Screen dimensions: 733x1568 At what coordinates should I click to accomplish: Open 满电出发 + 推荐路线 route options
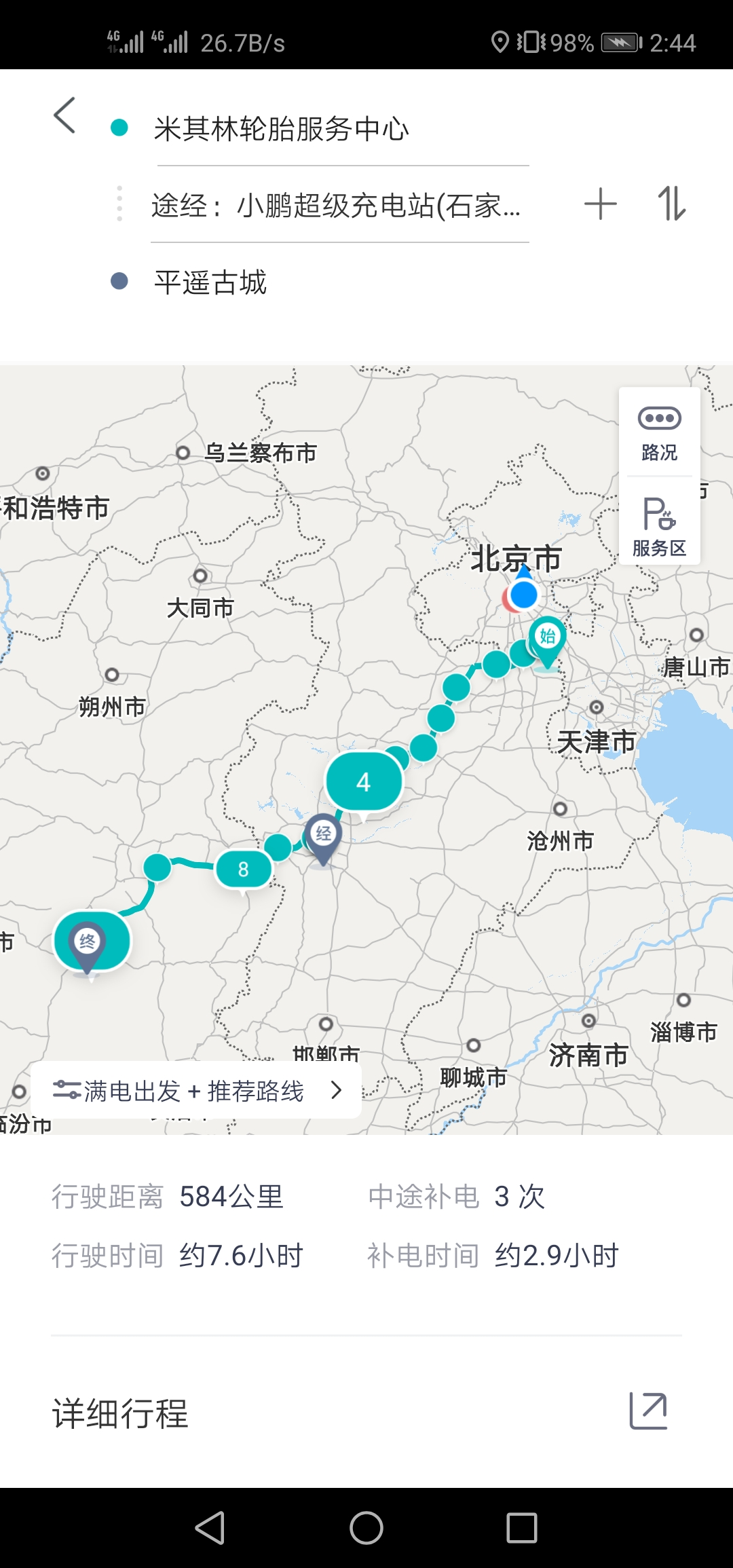point(197,1091)
